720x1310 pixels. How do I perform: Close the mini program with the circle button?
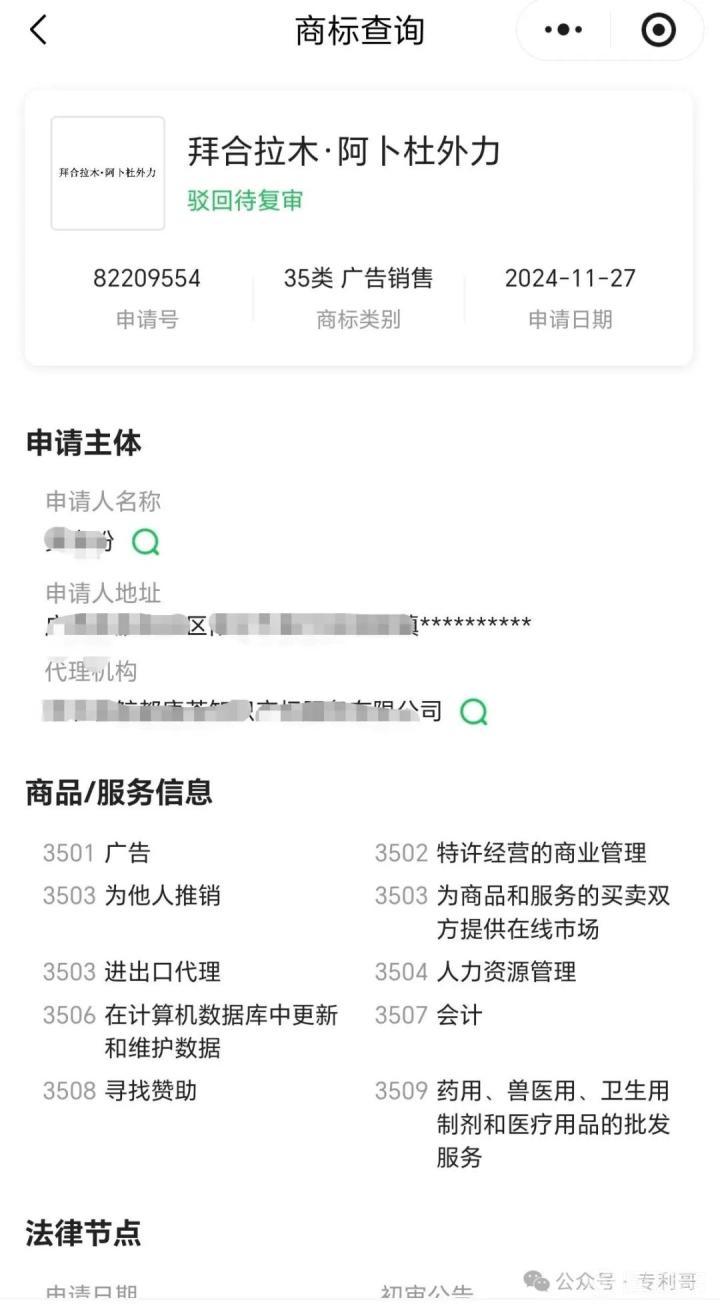[658, 31]
